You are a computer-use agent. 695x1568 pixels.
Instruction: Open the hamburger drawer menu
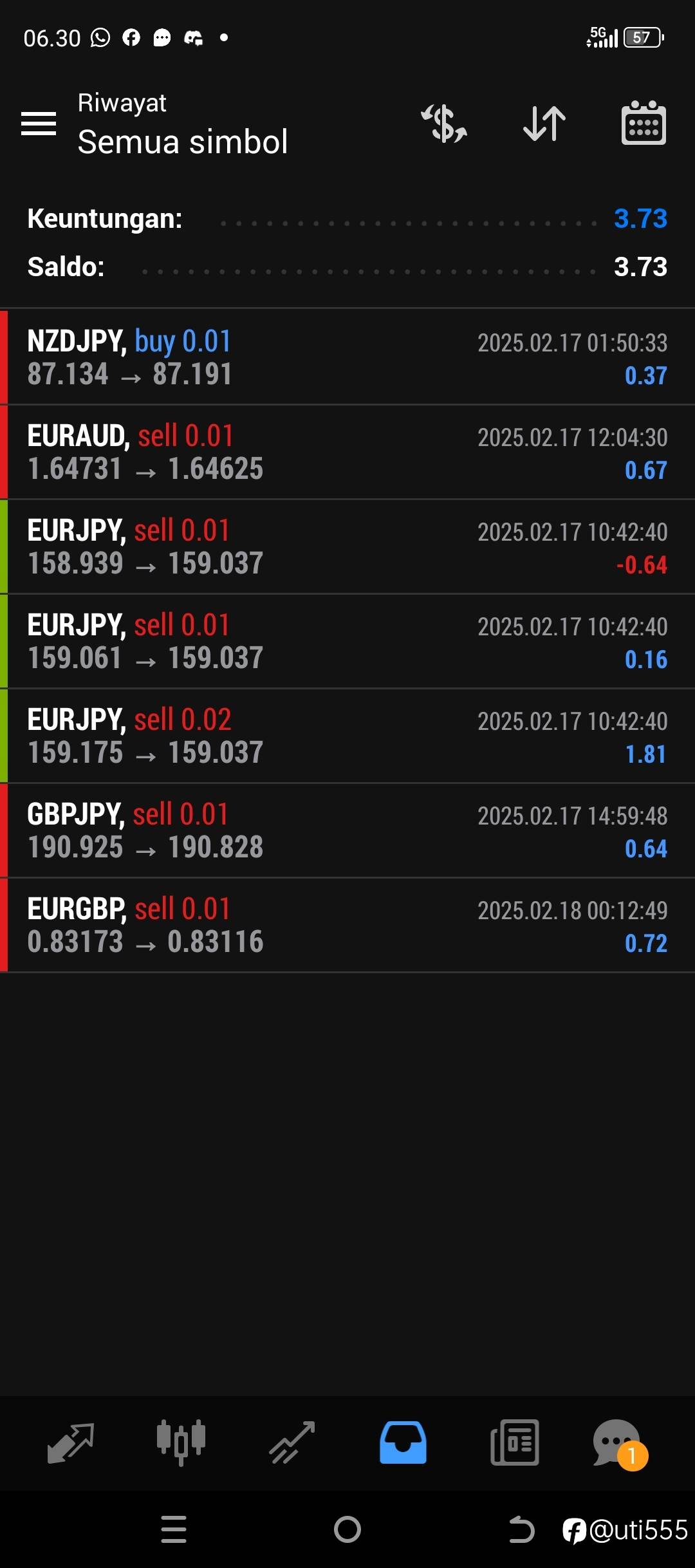[x=39, y=123]
